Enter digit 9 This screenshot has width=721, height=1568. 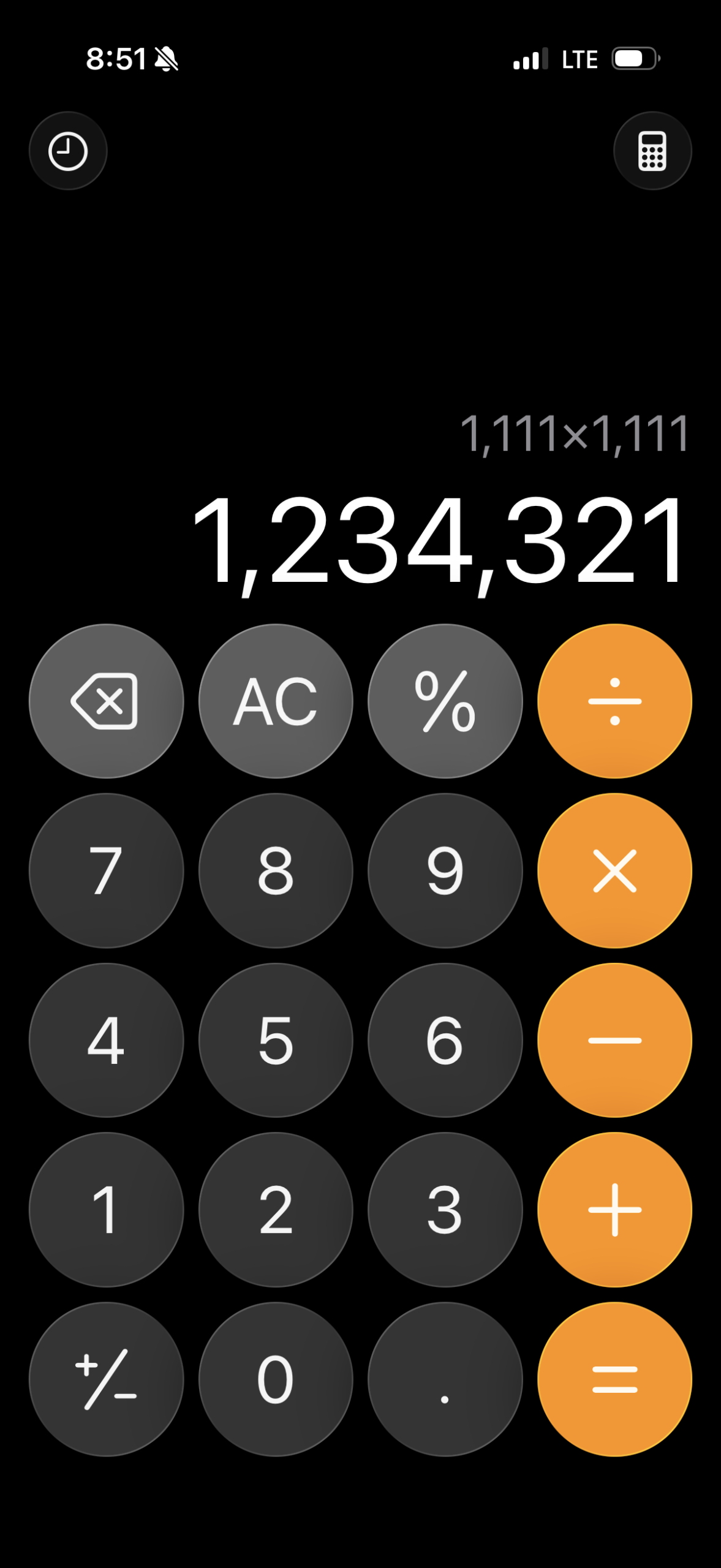pos(445,871)
